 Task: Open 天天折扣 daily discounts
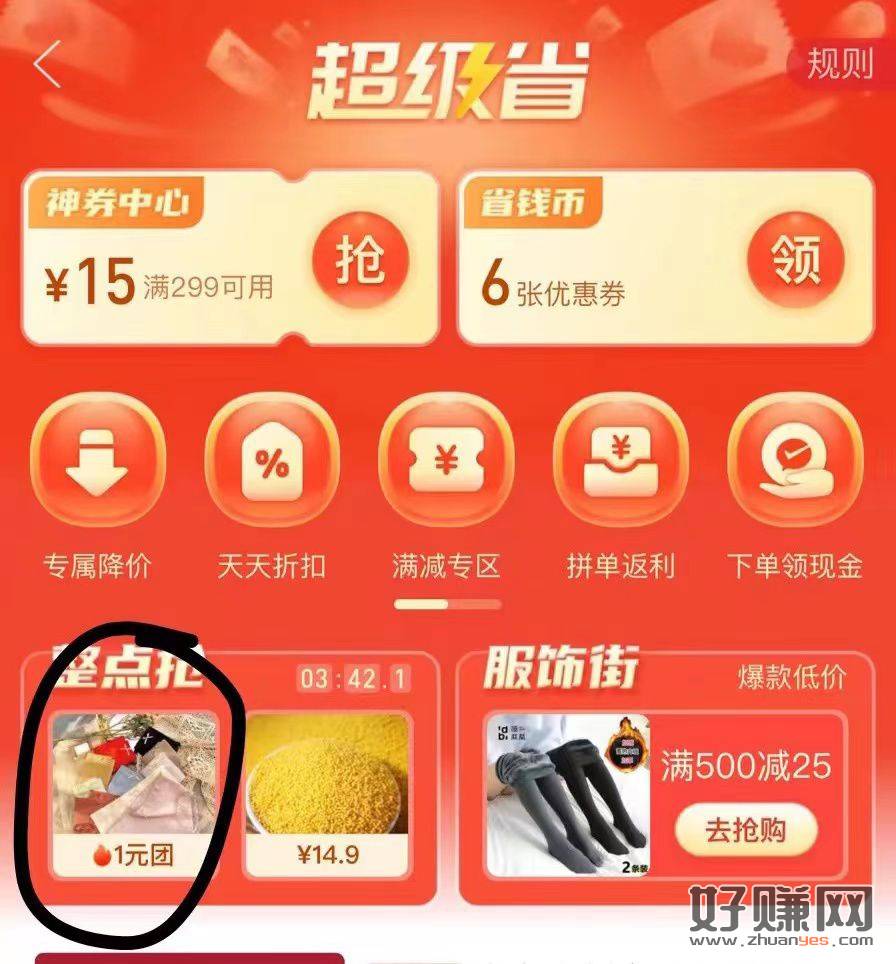click(x=272, y=464)
